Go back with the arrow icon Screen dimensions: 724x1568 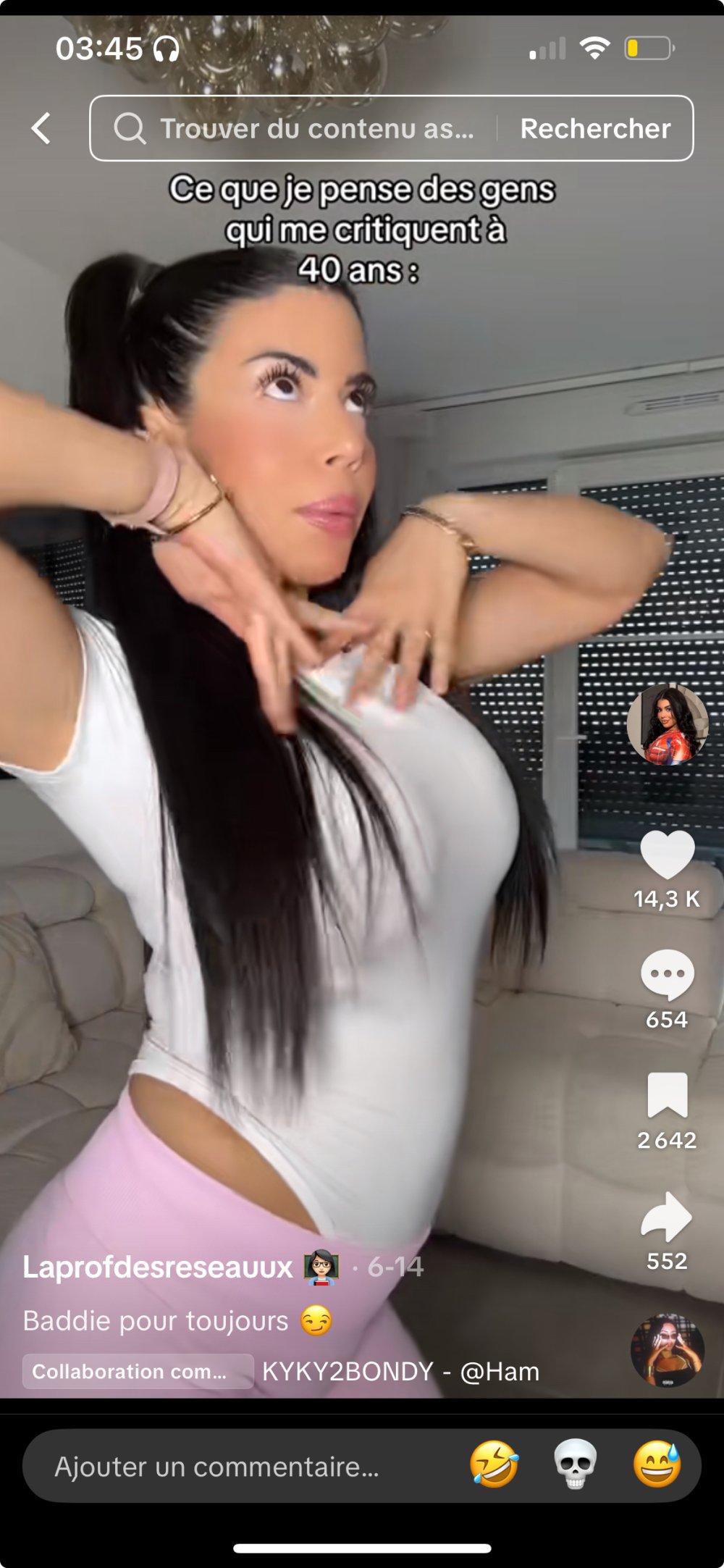(x=41, y=129)
